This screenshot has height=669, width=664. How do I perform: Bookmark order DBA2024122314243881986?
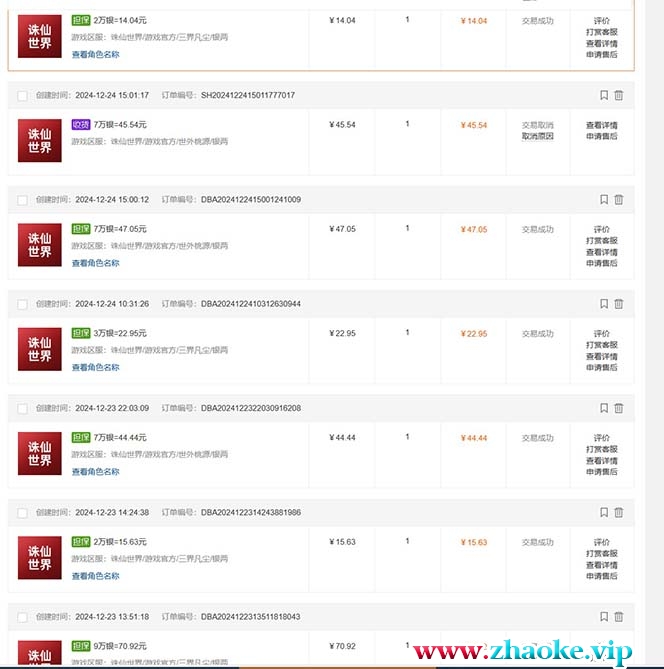604,512
